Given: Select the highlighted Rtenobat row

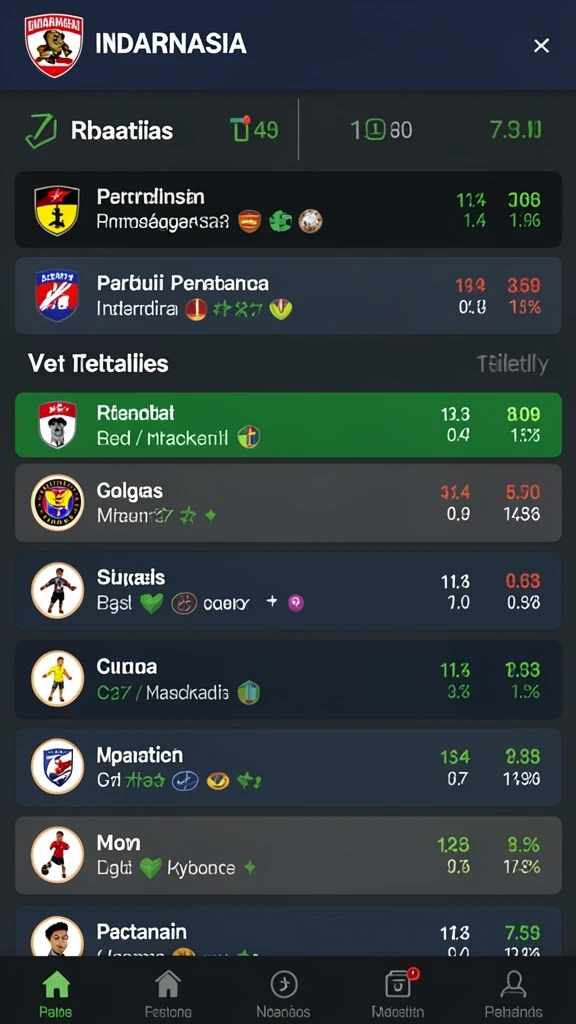Looking at the screenshot, I should tap(288, 424).
